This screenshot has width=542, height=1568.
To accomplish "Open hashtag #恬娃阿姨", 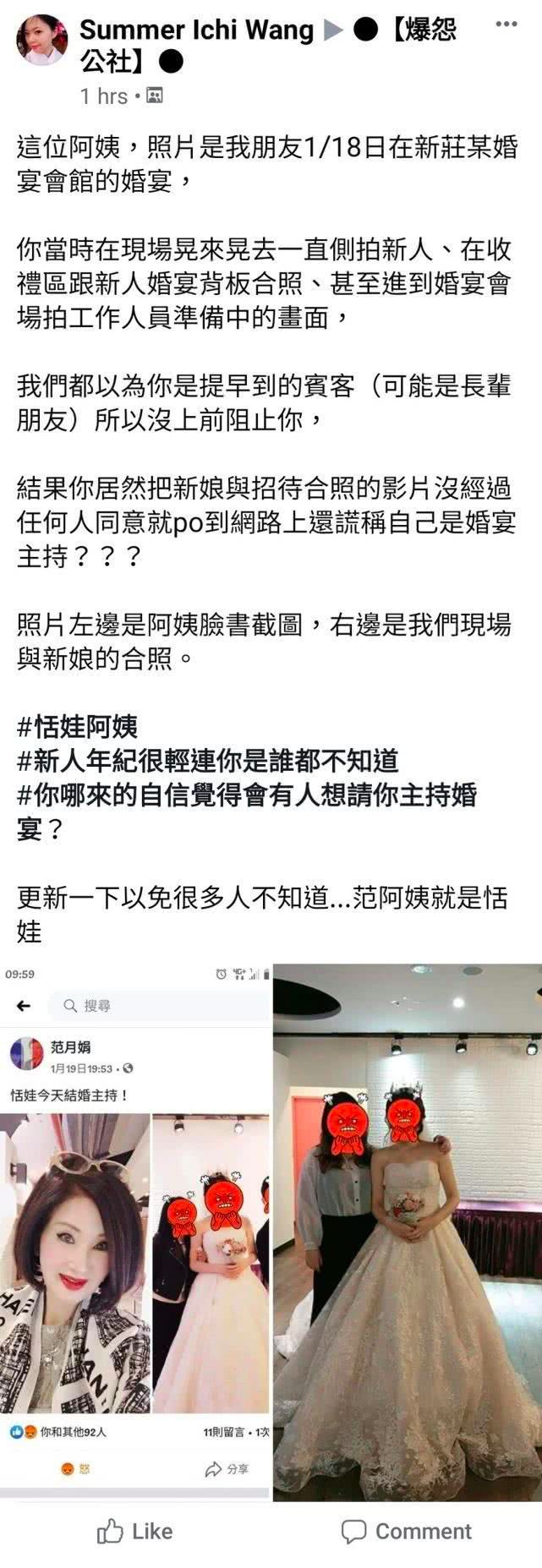I will tap(77, 725).
